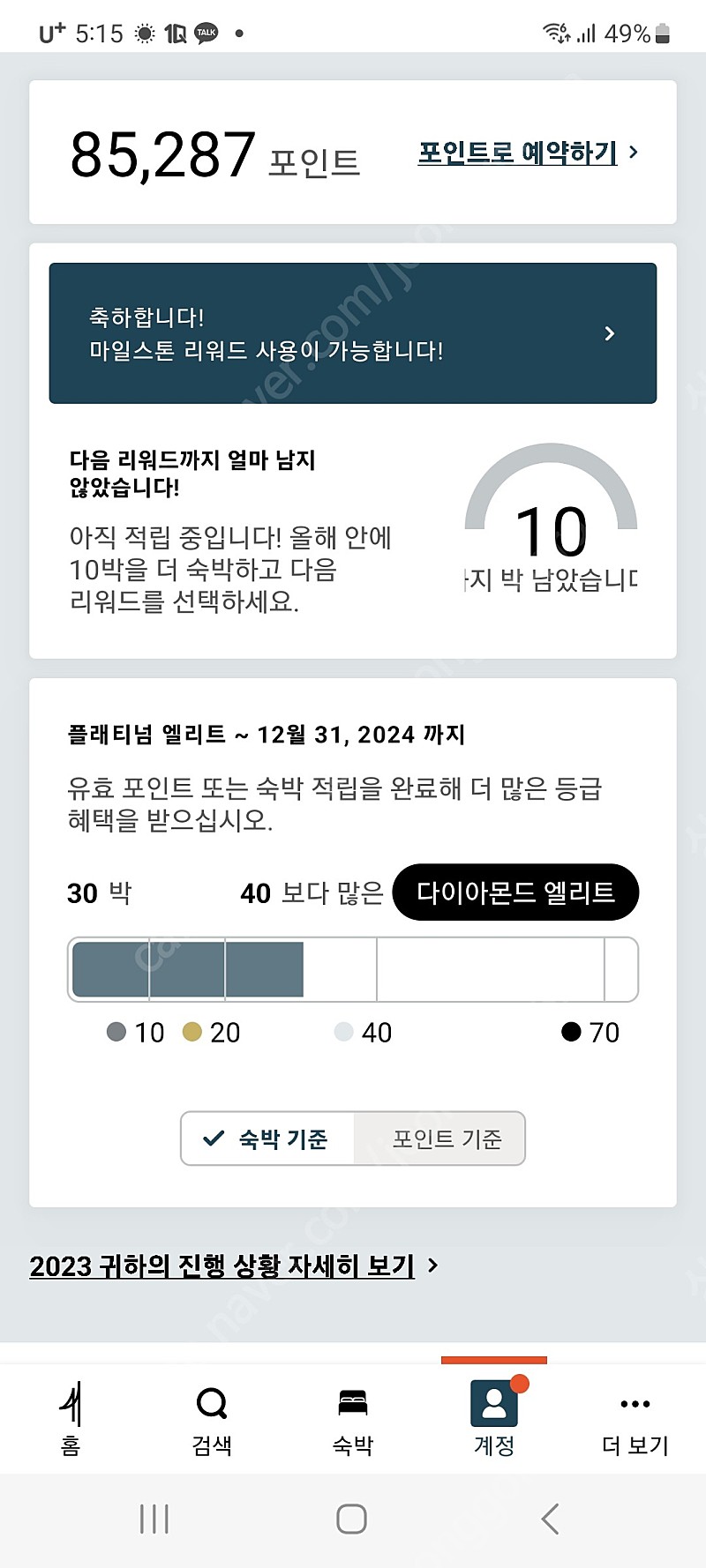Select the gray 10-night milestone dot
This screenshot has height=1568, width=706.
click(116, 1032)
